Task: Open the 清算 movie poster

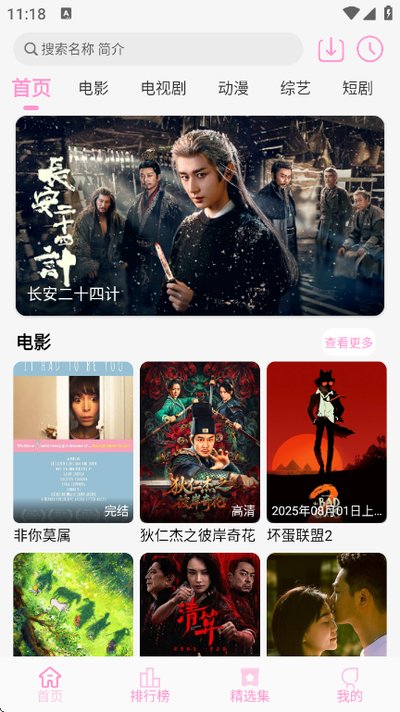Action: [x=200, y=604]
